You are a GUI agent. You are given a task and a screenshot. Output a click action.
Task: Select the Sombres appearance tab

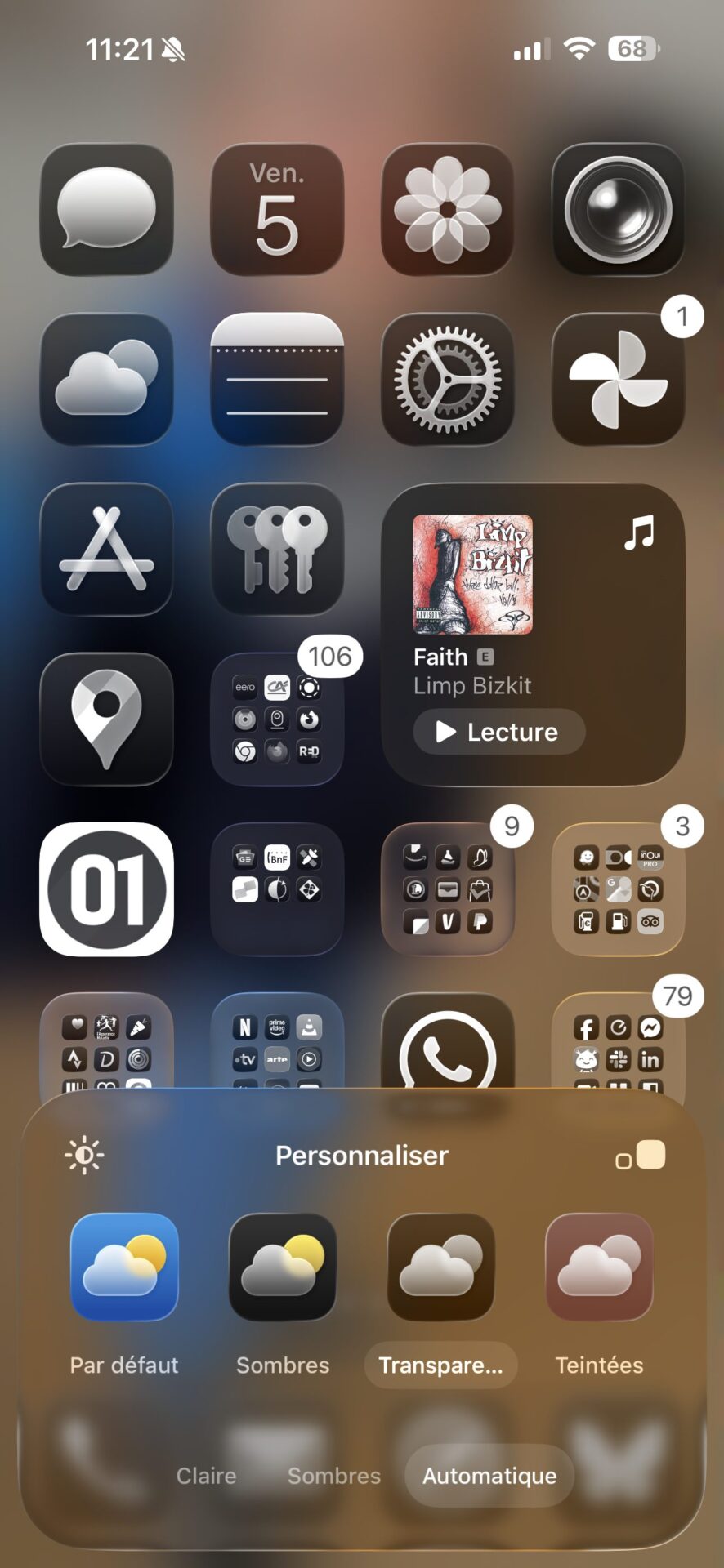[x=334, y=1476]
